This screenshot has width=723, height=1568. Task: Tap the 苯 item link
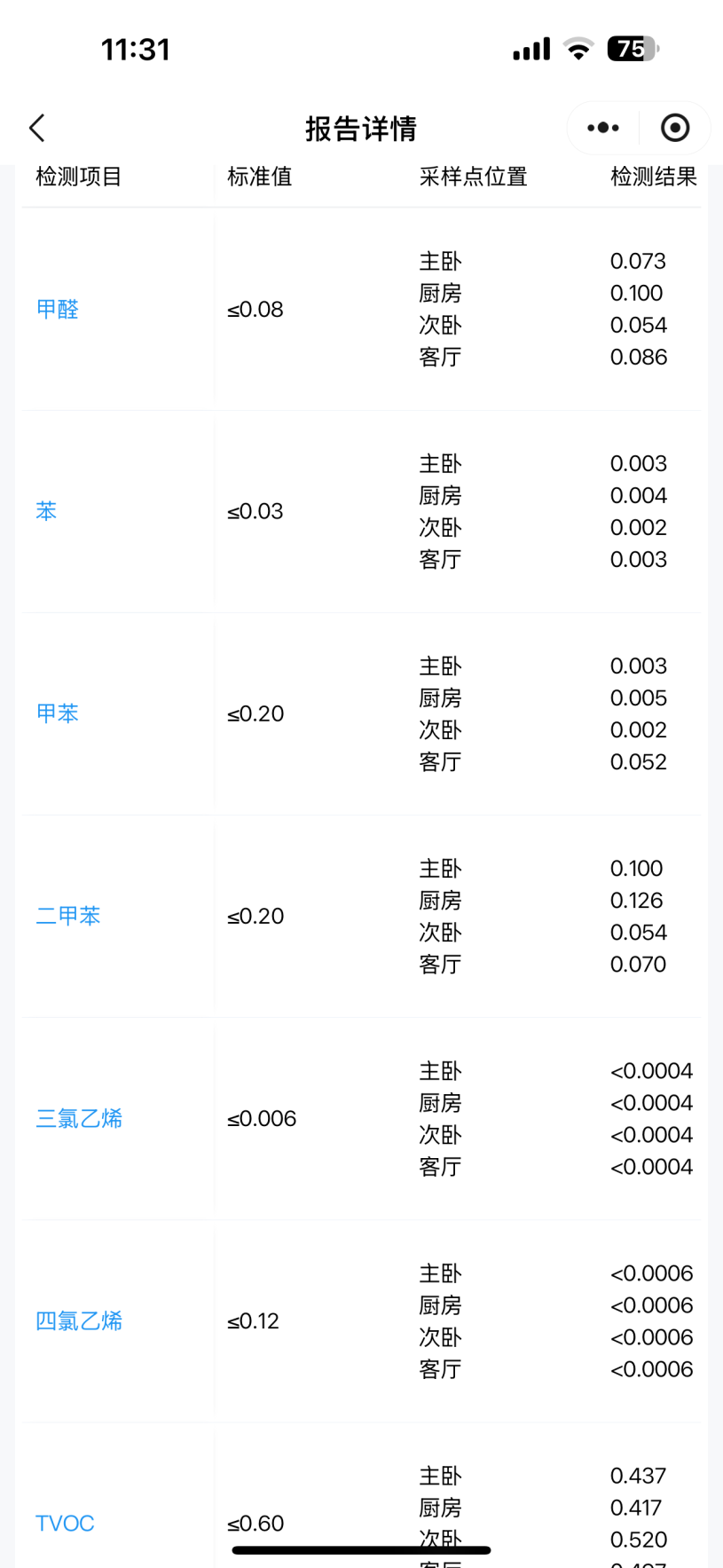click(46, 512)
